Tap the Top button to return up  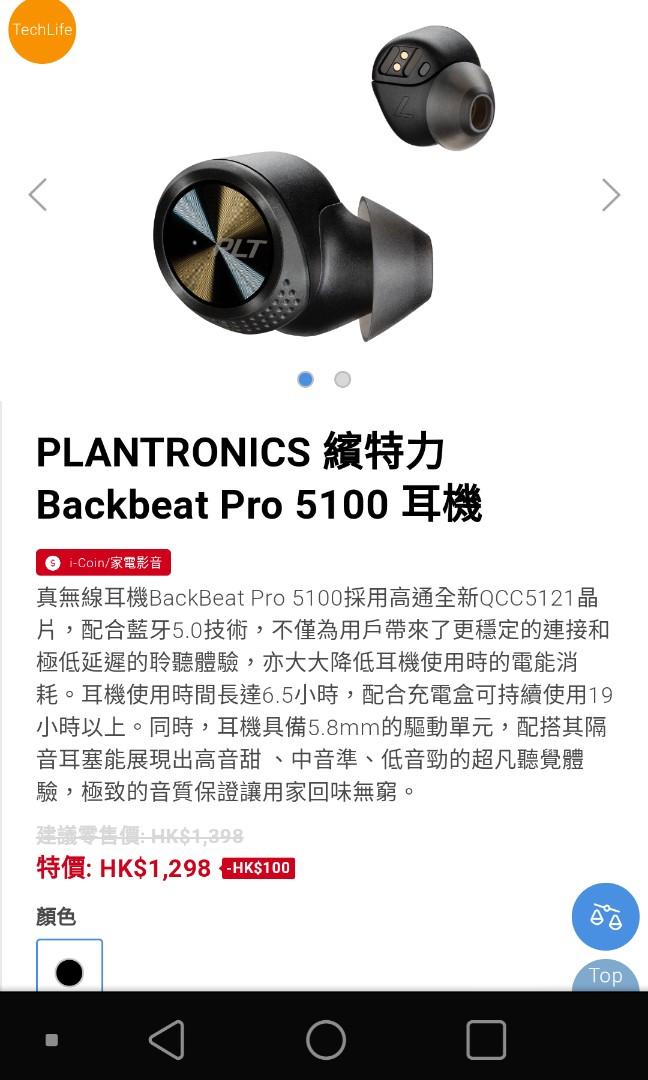(605, 977)
